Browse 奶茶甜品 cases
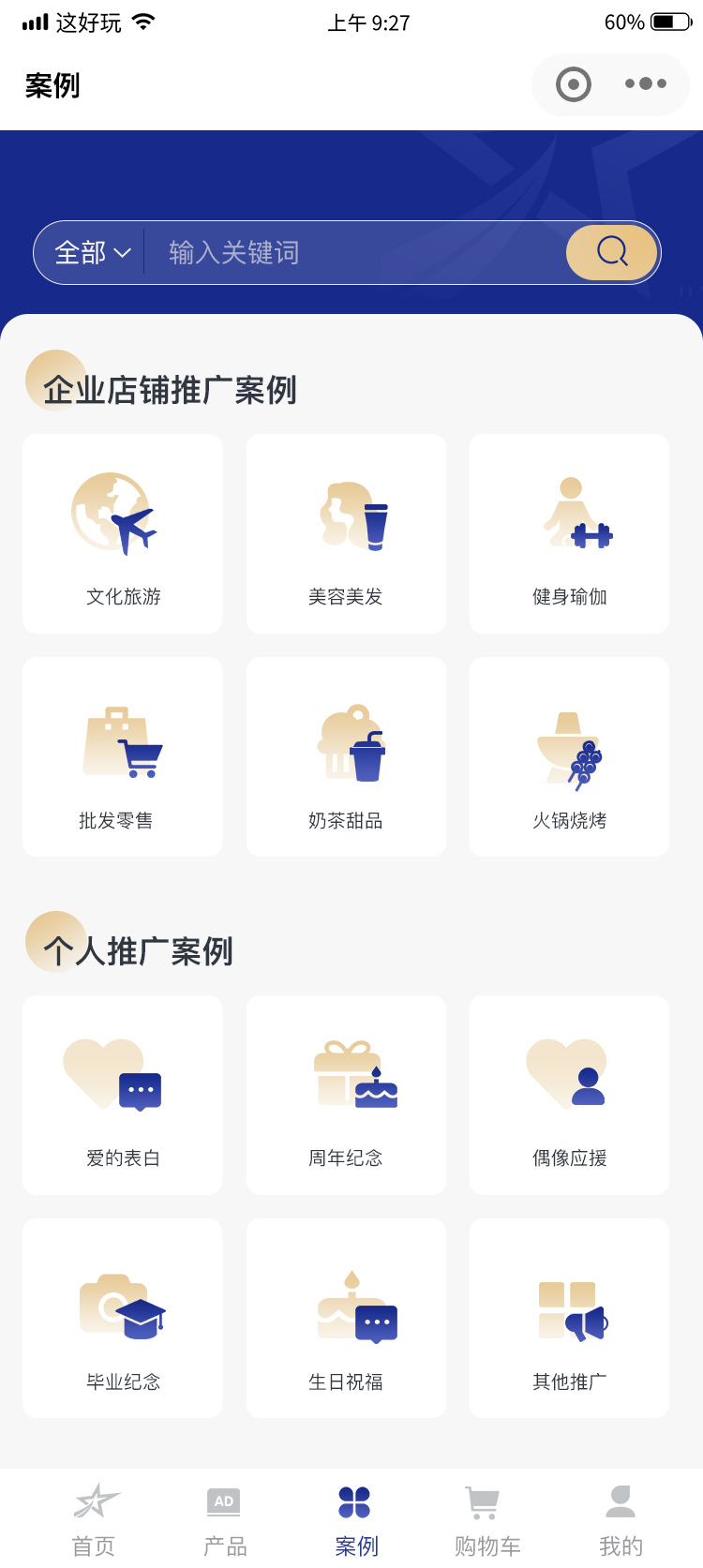Viewport: 703px width, 1568px height. coord(346,757)
